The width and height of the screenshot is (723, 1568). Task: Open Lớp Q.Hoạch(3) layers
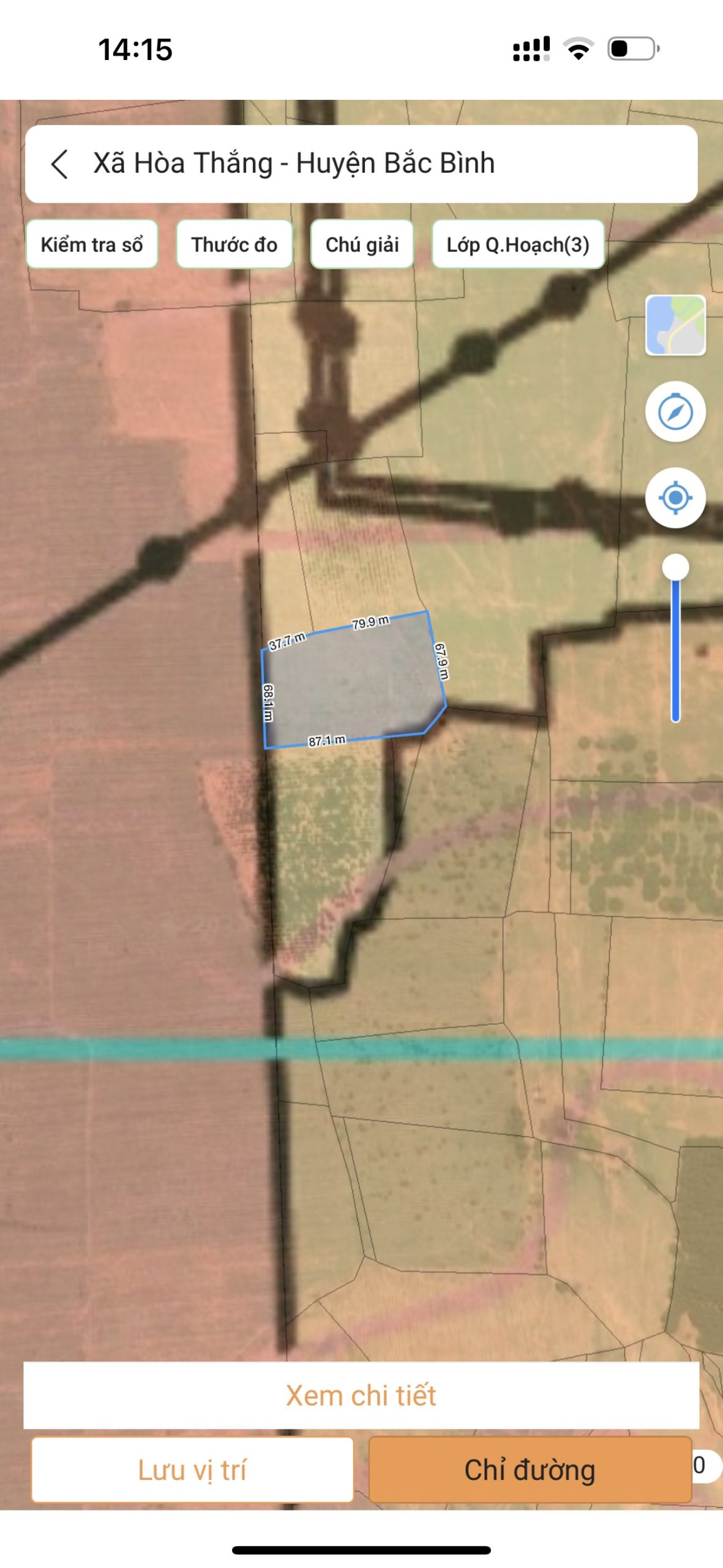click(x=518, y=244)
